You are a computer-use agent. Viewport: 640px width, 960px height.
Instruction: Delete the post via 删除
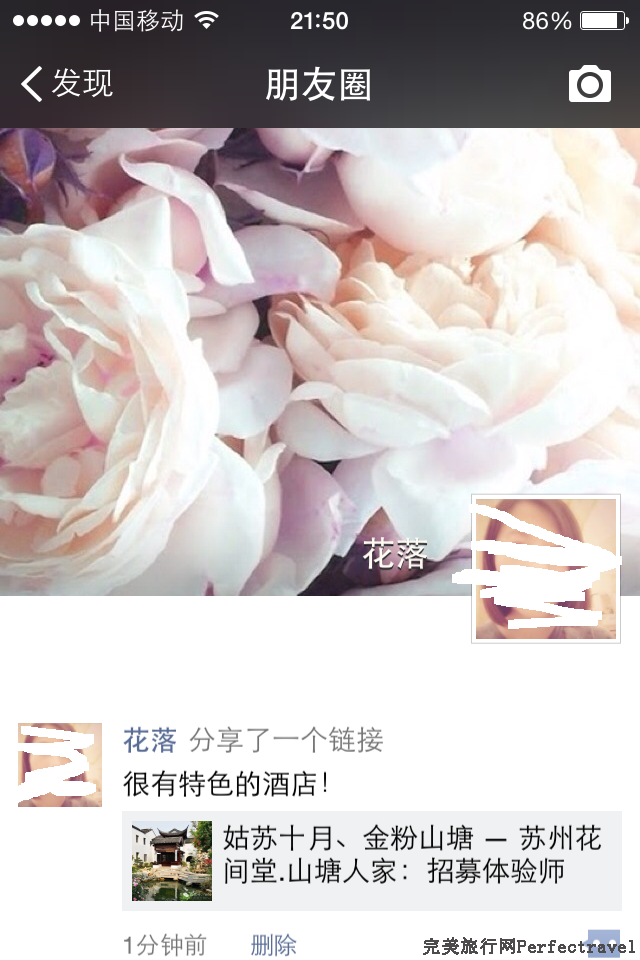273,945
